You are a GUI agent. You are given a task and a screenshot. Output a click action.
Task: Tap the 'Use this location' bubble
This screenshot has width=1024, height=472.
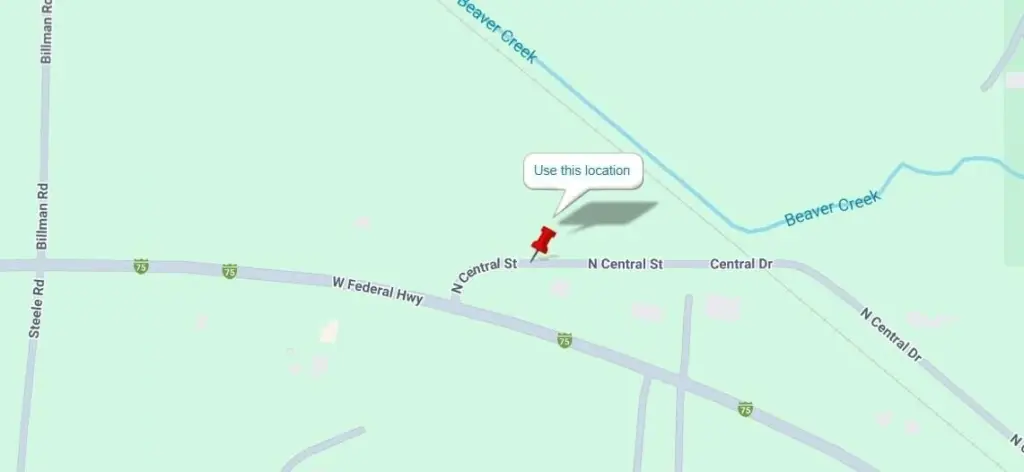(582, 171)
